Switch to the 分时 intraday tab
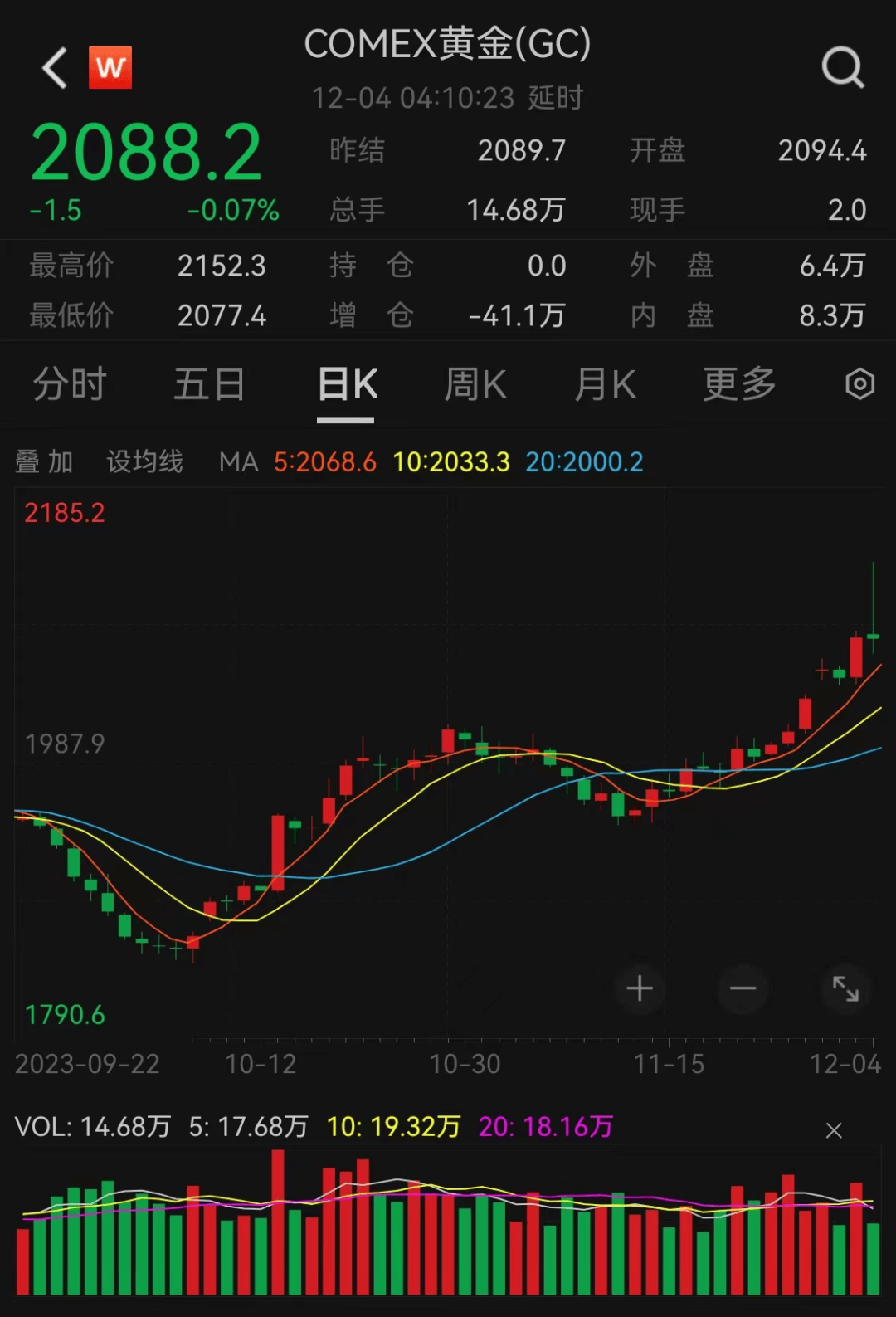This screenshot has width=896, height=1317. pyautogui.click(x=70, y=383)
